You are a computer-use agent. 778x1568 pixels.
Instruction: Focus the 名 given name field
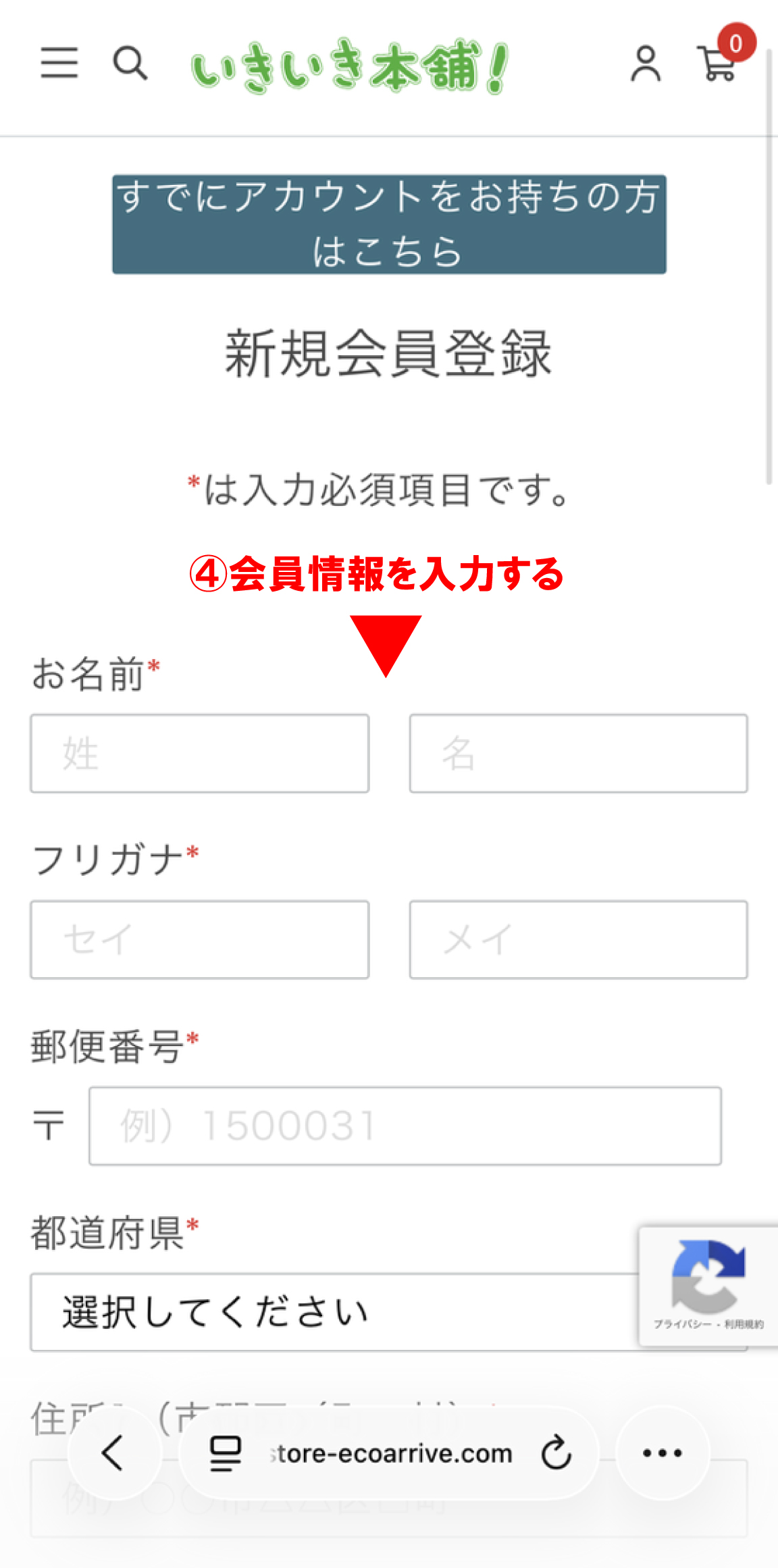[578, 754]
